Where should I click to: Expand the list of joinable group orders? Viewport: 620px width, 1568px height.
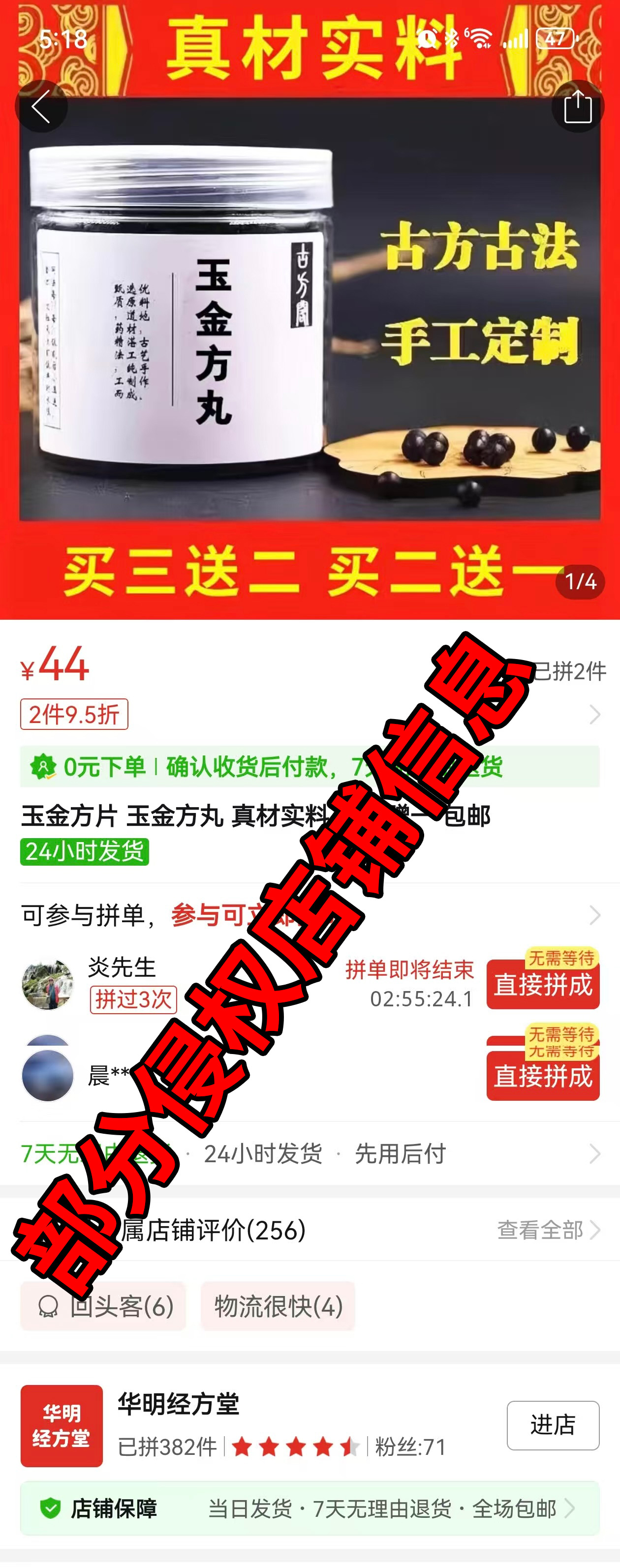pos(594,915)
